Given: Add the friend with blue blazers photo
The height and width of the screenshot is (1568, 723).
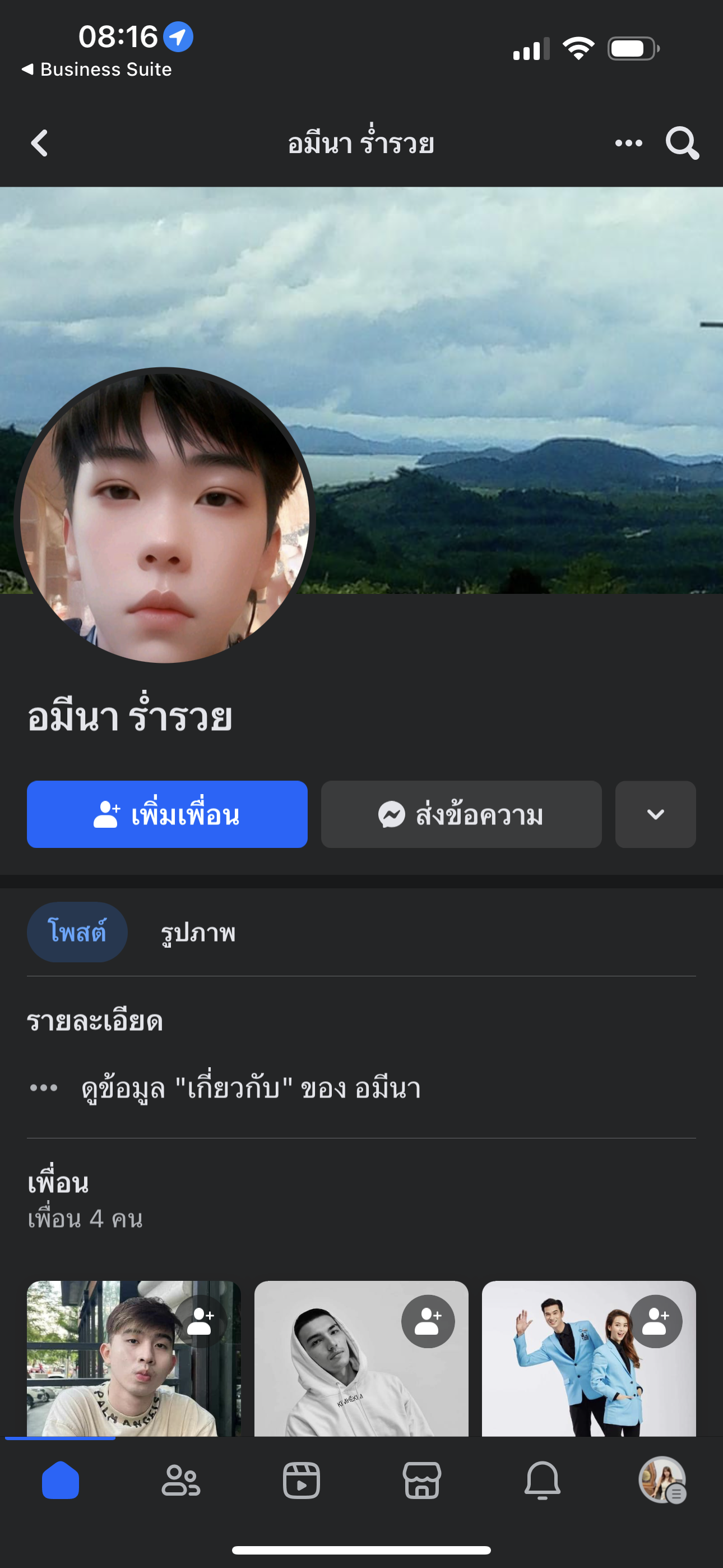Looking at the screenshot, I should pos(655,1321).
